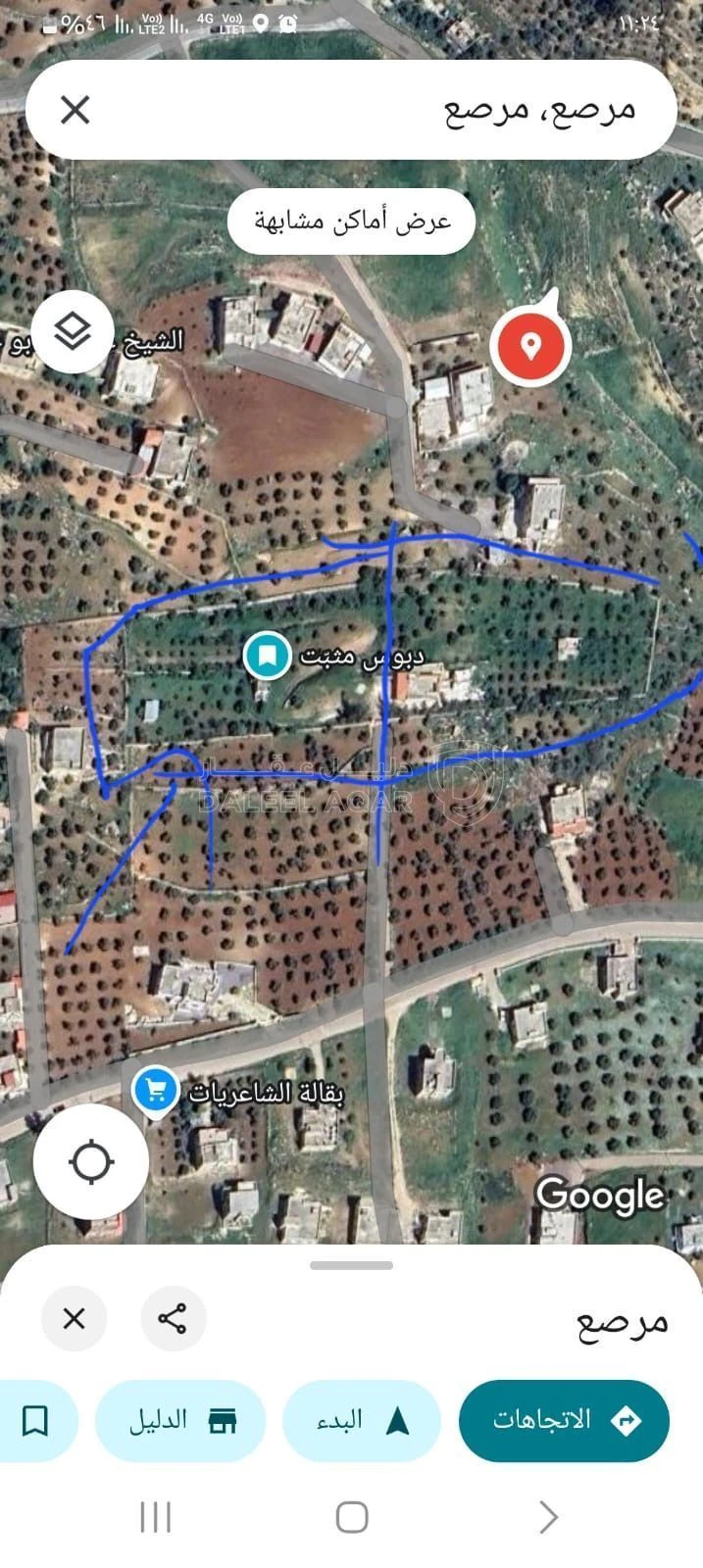Close the مرصع place sheet
This screenshot has width=703, height=1568.
[x=74, y=1318]
